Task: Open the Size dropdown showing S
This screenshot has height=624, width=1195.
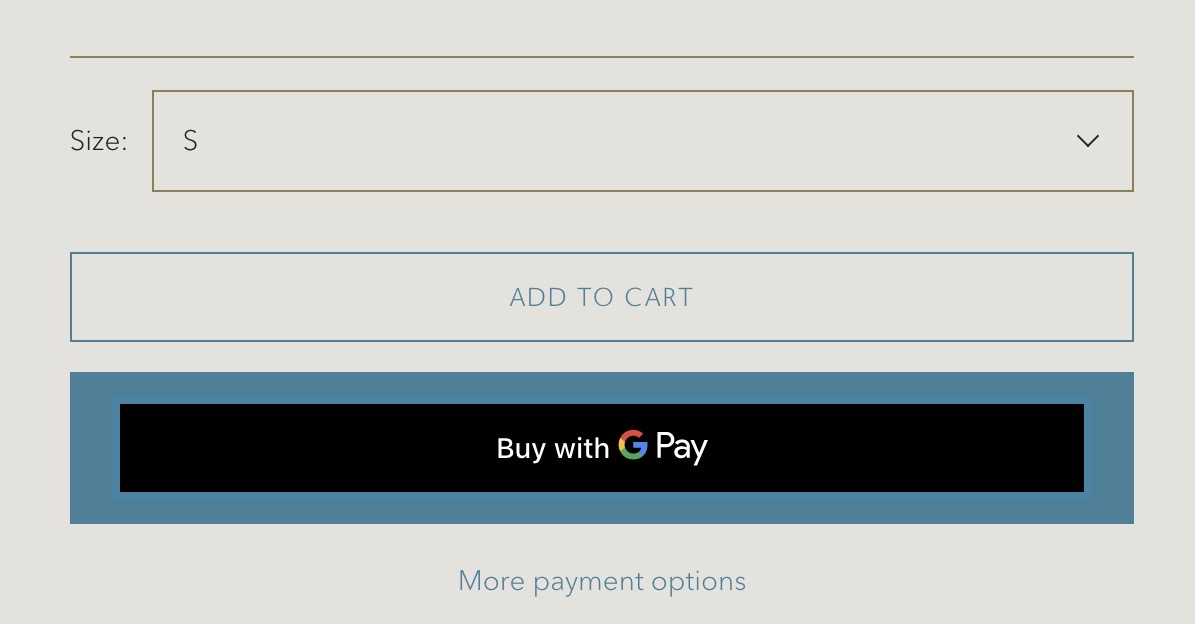Action: [x=642, y=141]
